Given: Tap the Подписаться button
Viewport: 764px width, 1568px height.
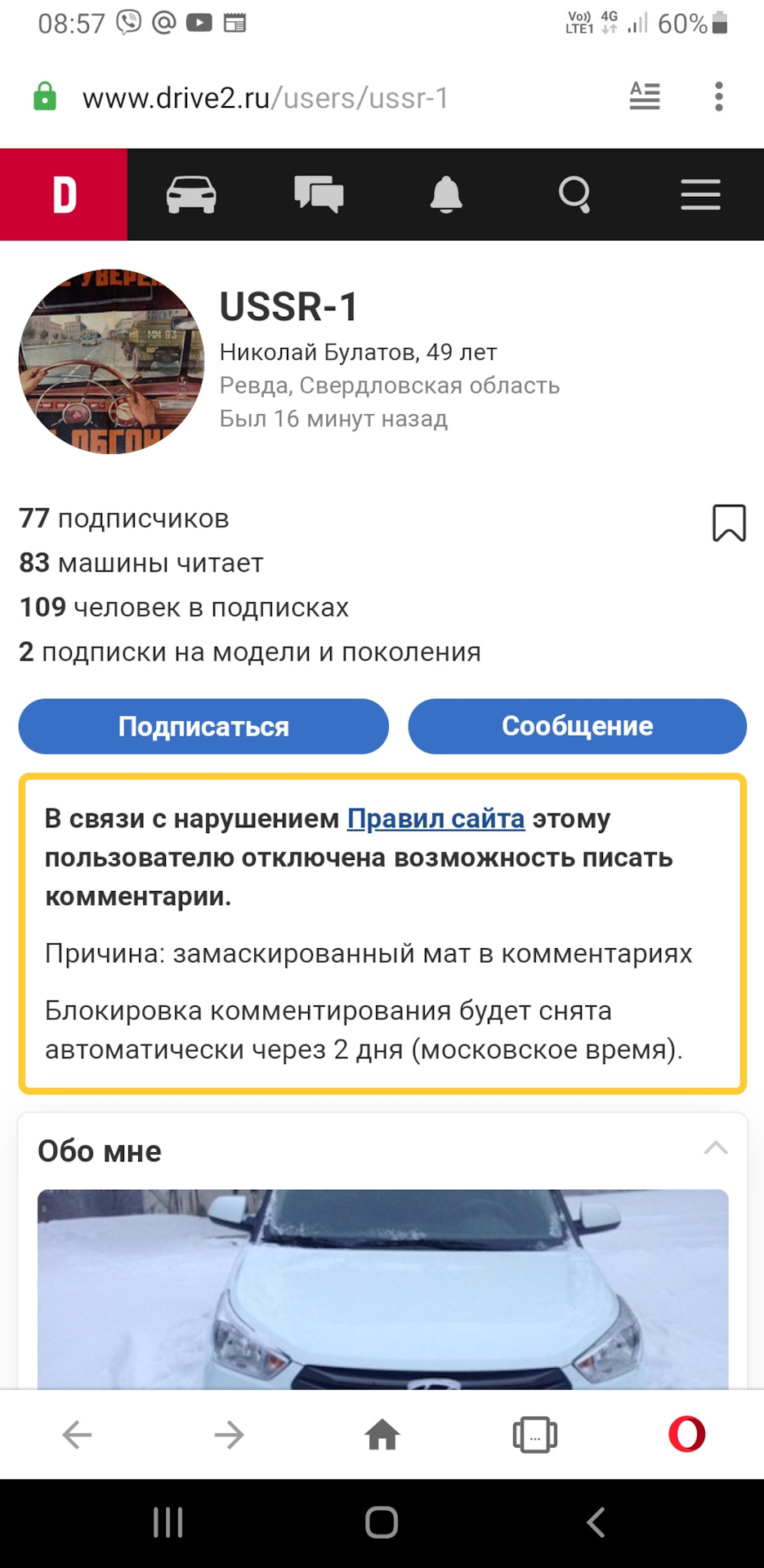Looking at the screenshot, I should (203, 726).
